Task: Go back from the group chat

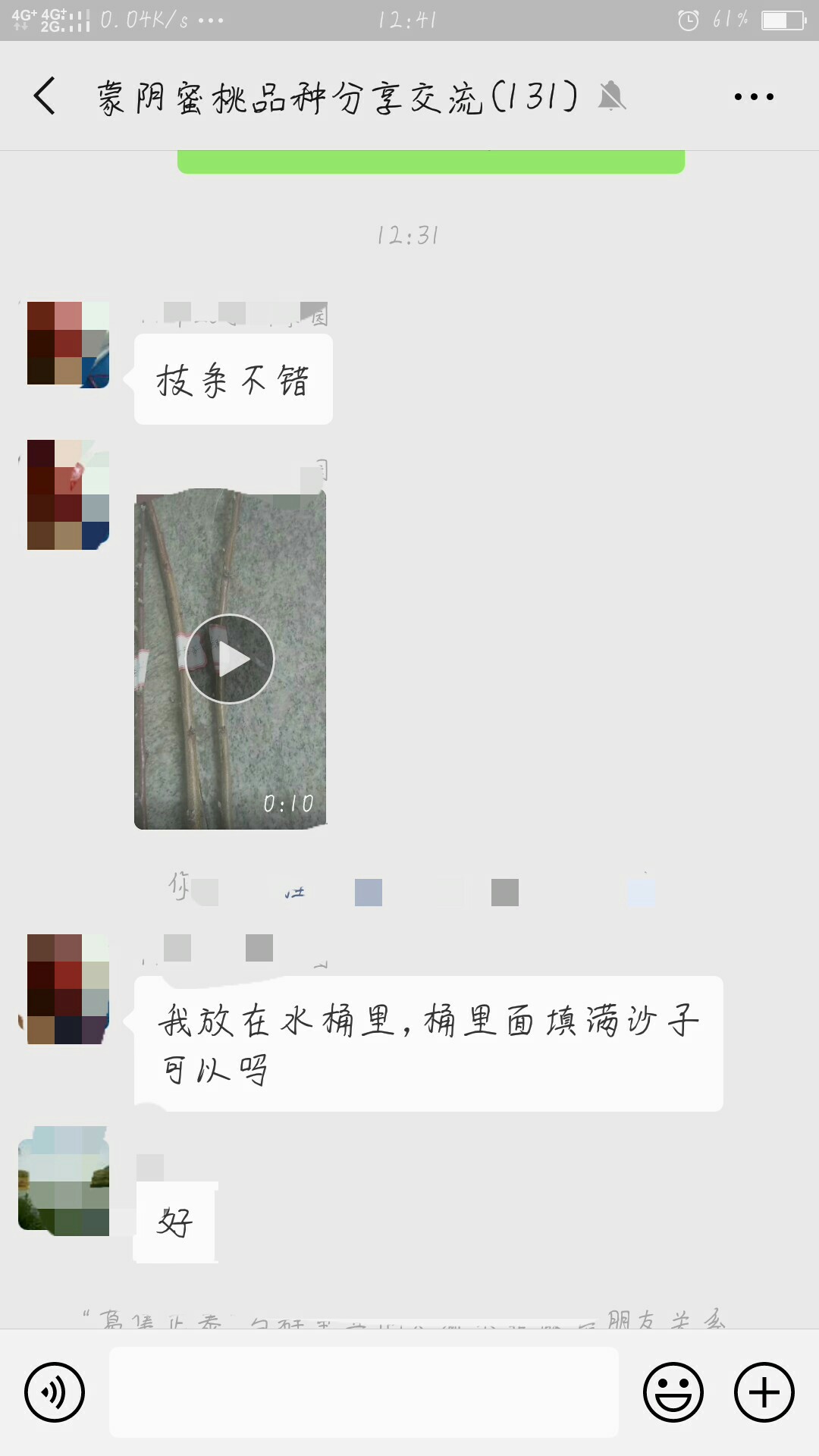Action: click(45, 96)
